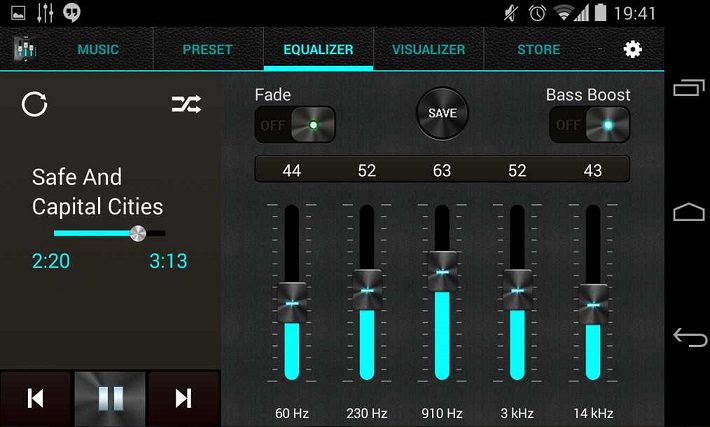The image size is (710, 427).
Task: Open the Preset tab
Action: point(208,49)
